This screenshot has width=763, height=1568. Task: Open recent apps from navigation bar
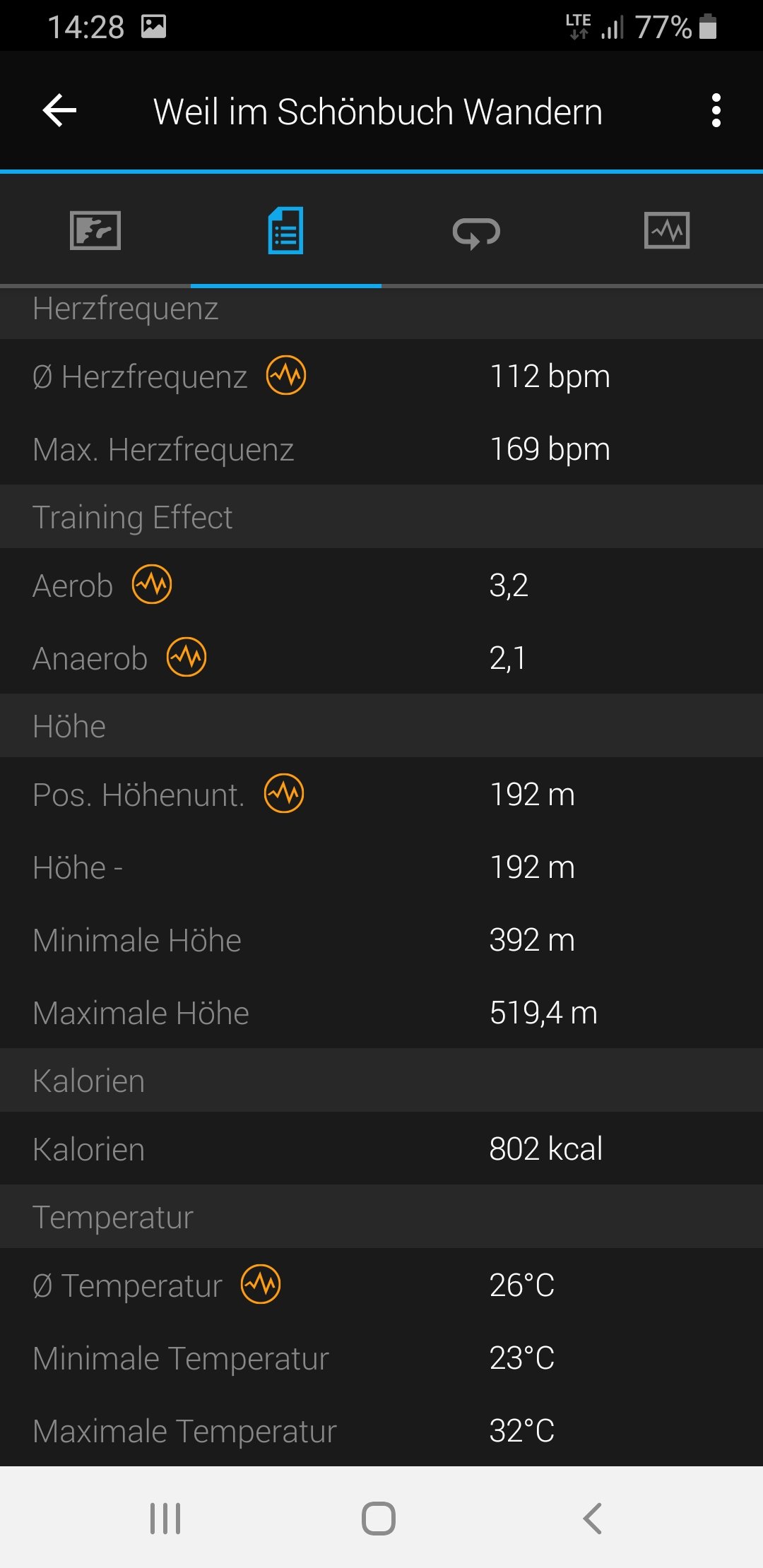[x=165, y=1518]
